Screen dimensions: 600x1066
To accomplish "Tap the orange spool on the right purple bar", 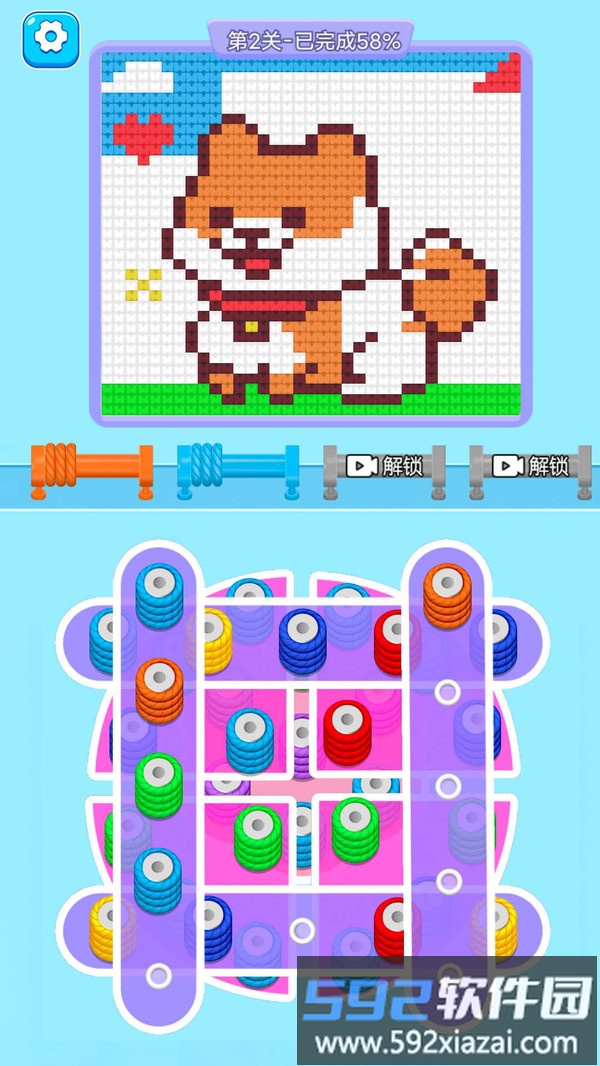I will click(x=446, y=592).
